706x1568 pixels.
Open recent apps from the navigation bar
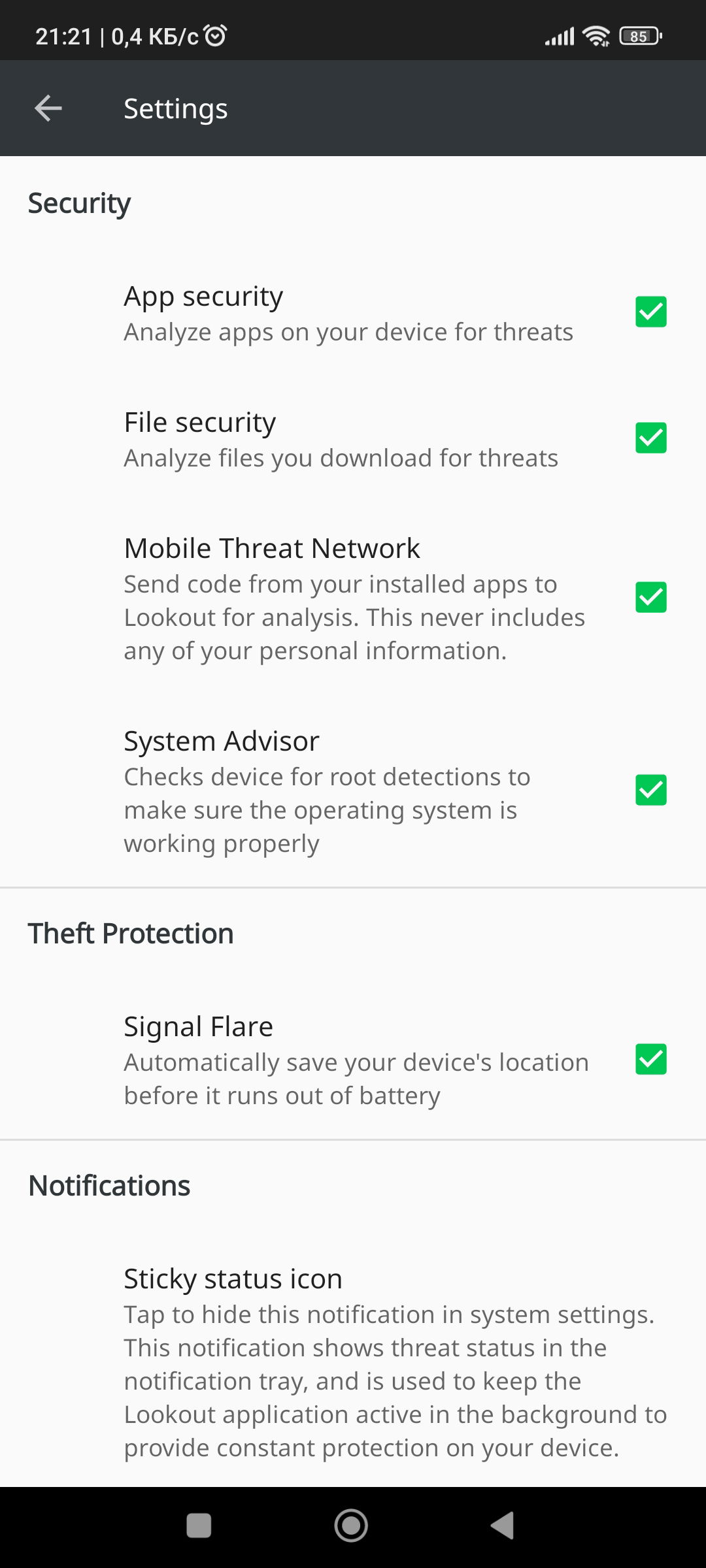199,1526
